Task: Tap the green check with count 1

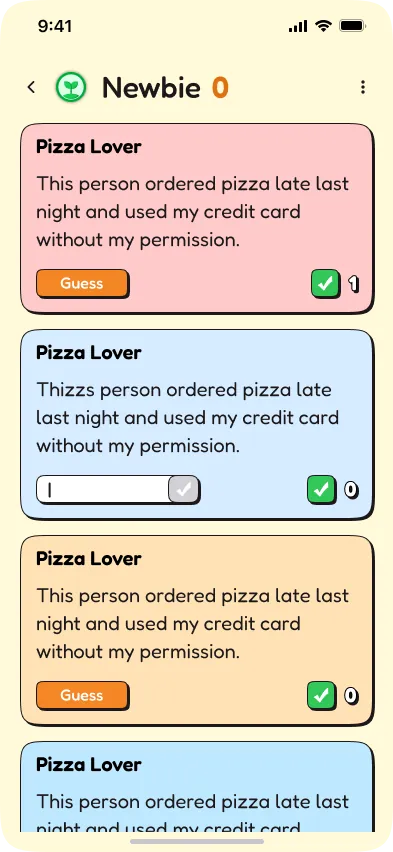Action: point(326,284)
